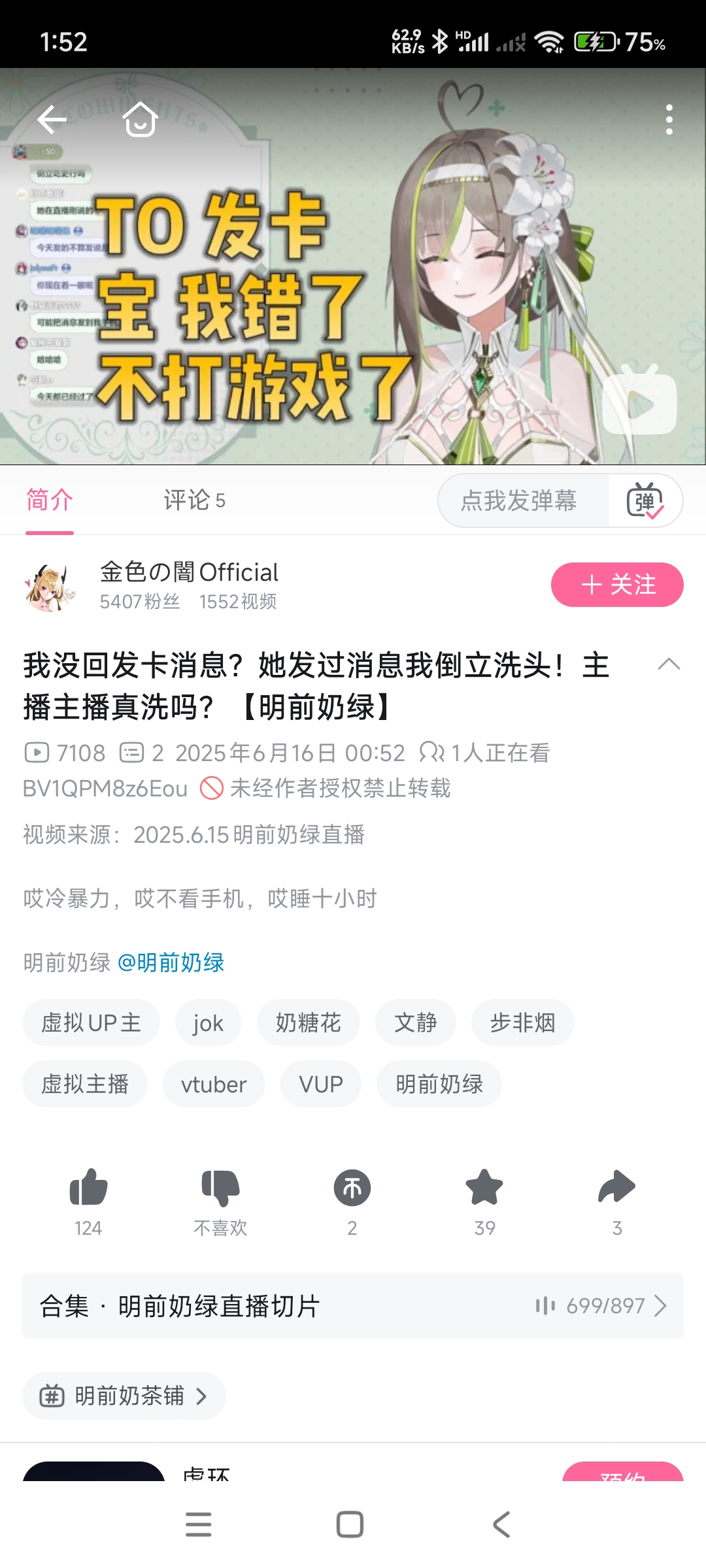The image size is (706, 1568).
Task: Go back using the top-left arrow
Action: click(52, 120)
